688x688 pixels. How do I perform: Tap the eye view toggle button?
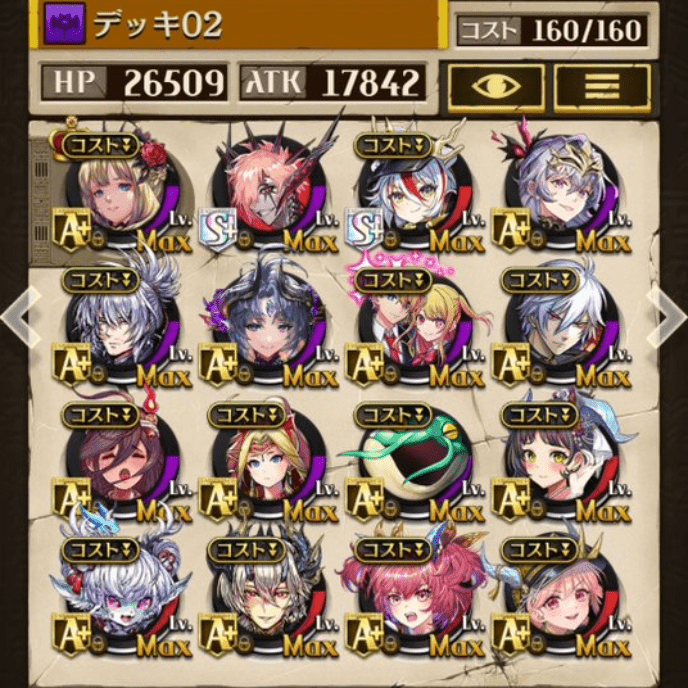496,86
